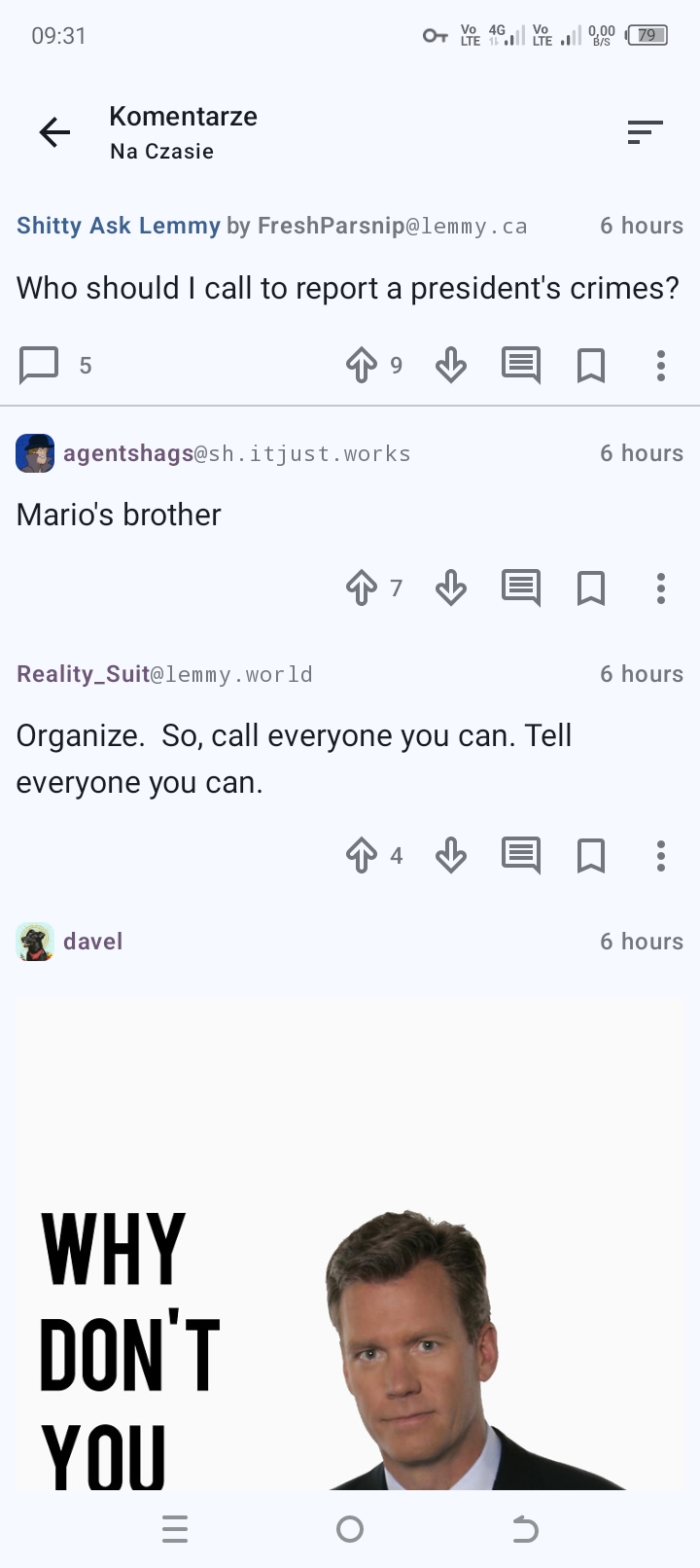Downvote Reality_Suit's comment

[451, 856]
